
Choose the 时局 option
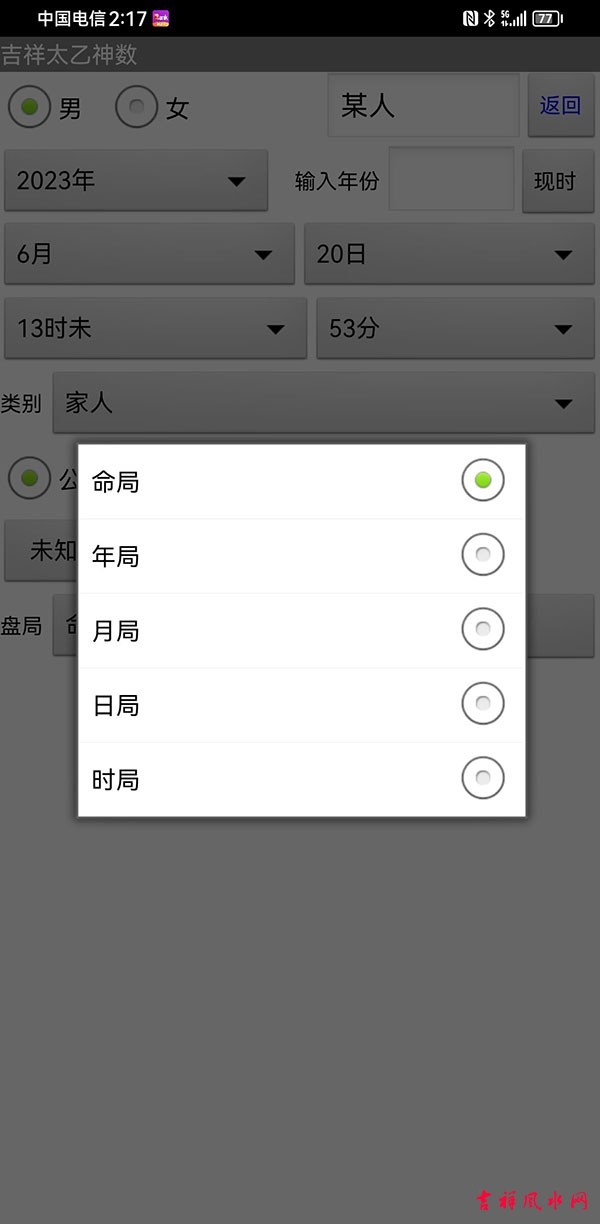point(302,779)
